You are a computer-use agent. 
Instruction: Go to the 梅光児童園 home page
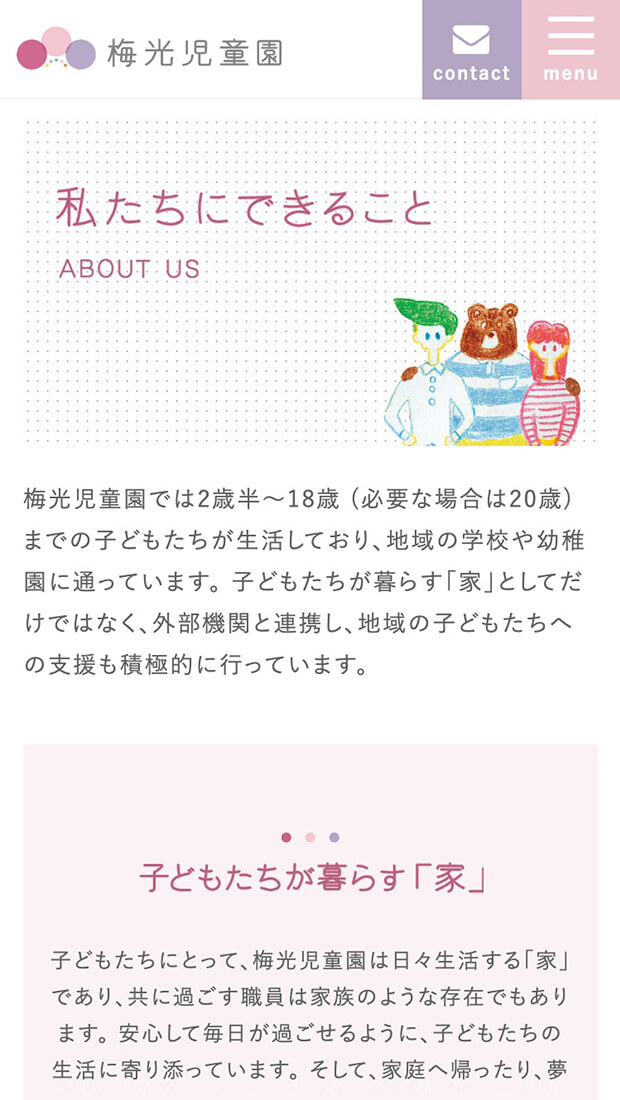150,50
